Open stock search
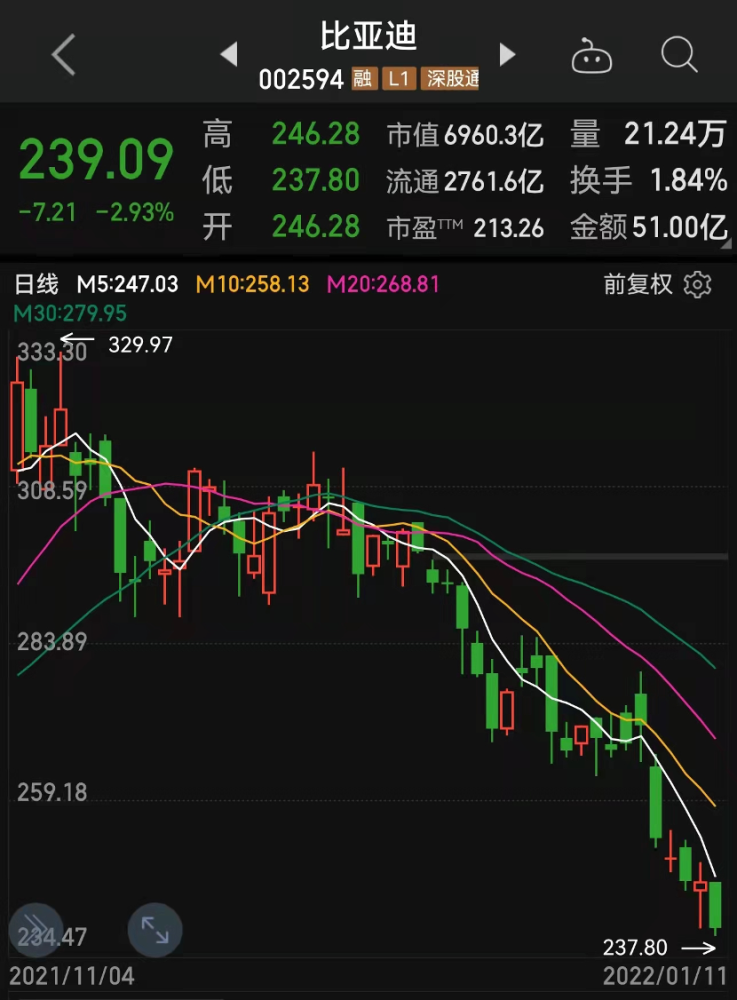This screenshot has width=737, height=1000. tap(679, 55)
